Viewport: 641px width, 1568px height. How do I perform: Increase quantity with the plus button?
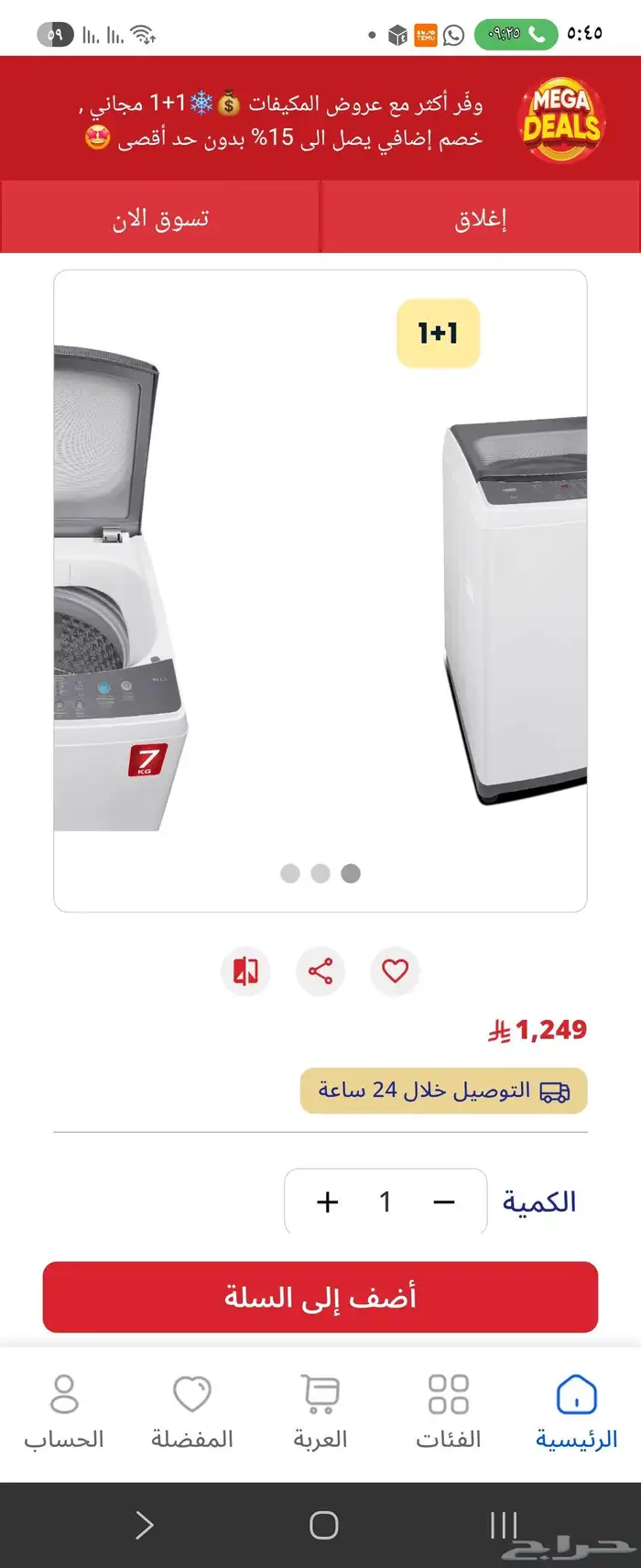(328, 1201)
